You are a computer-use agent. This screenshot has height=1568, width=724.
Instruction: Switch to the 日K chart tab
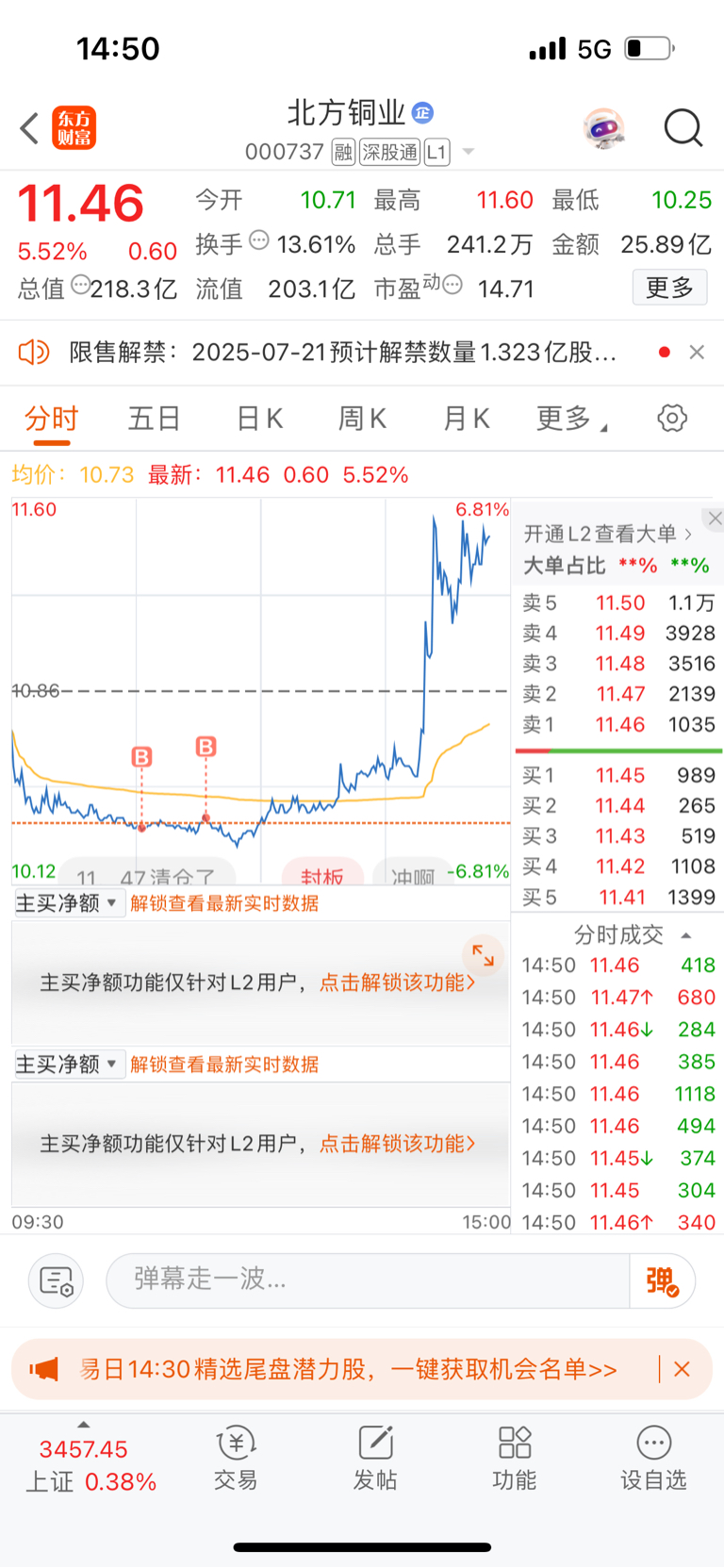point(259,418)
